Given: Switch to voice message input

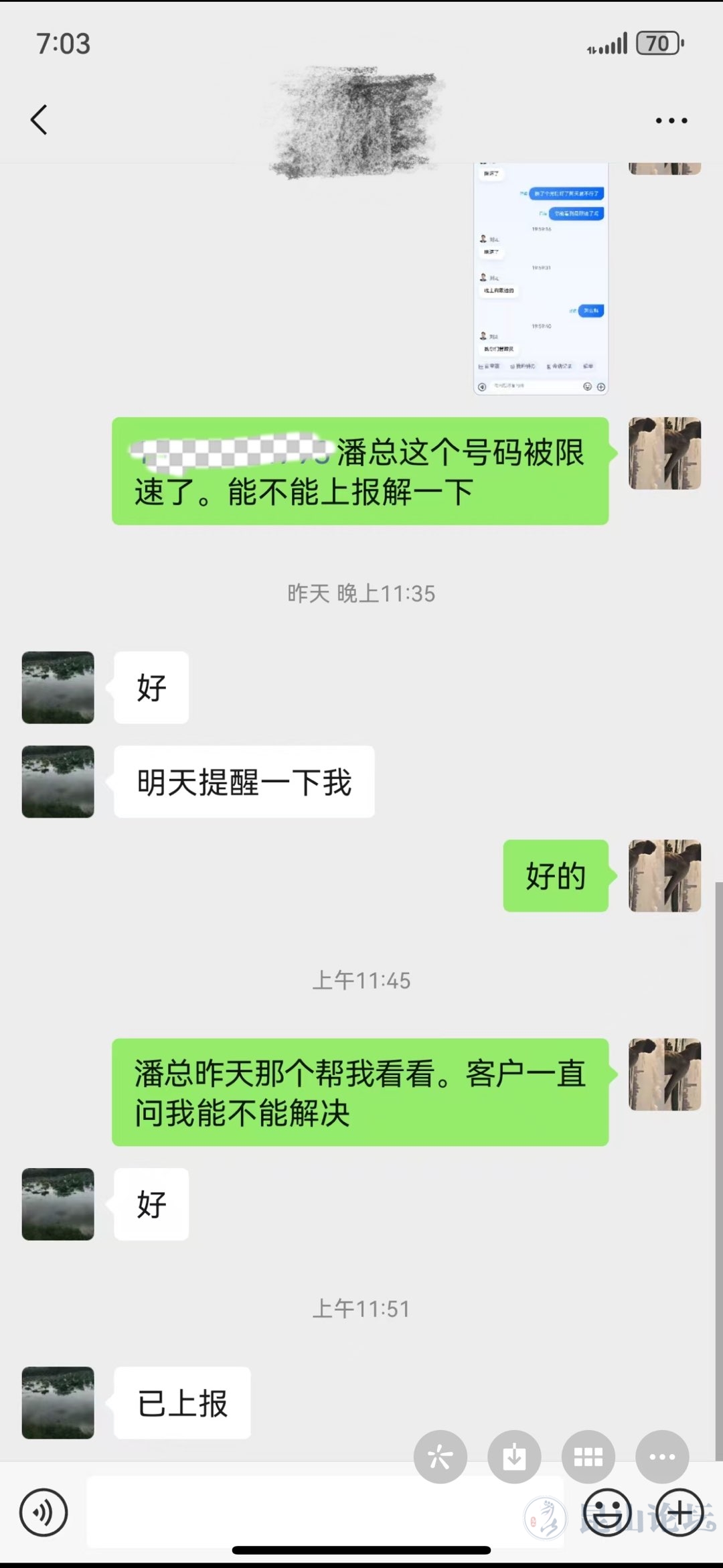Looking at the screenshot, I should (x=44, y=1512).
